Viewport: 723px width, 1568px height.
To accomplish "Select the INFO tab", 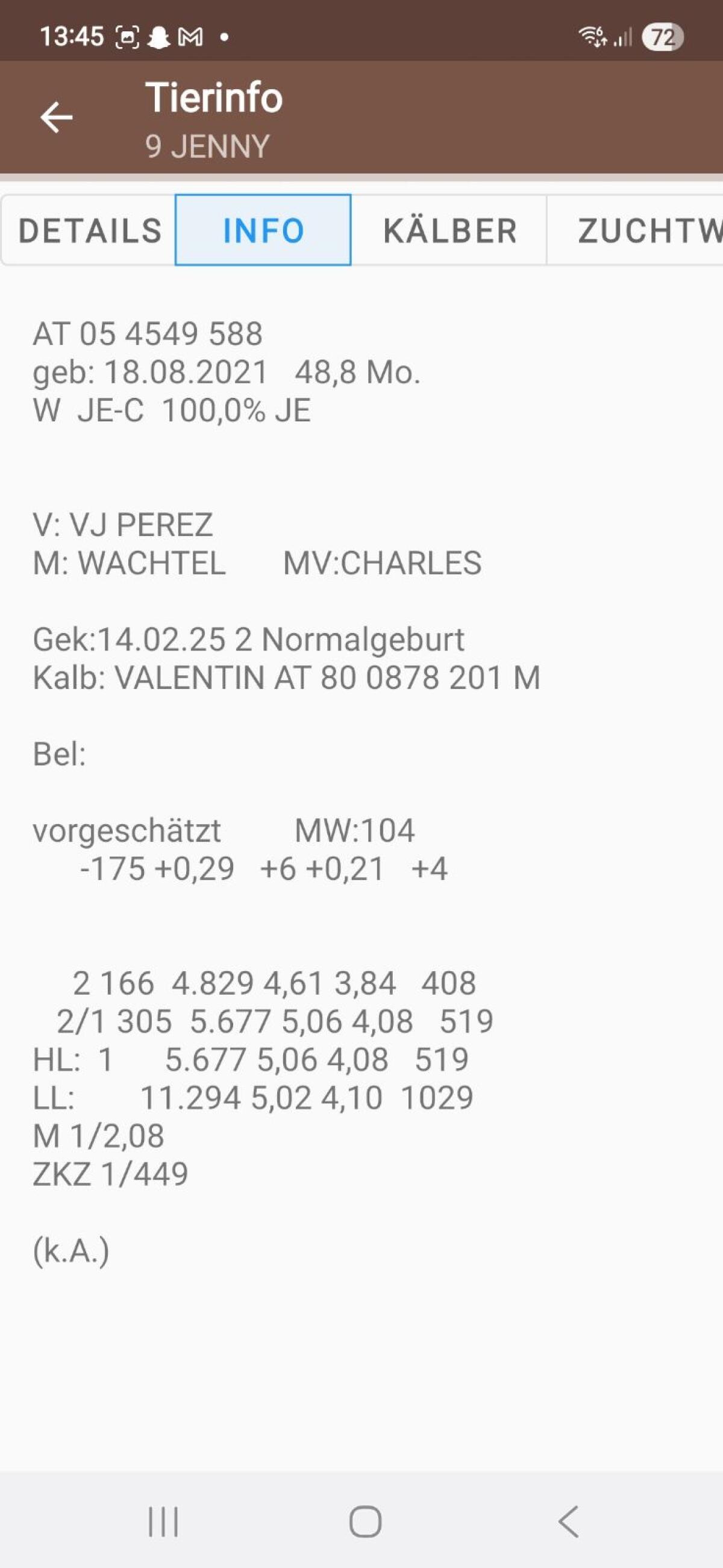I will coord(263,230).
